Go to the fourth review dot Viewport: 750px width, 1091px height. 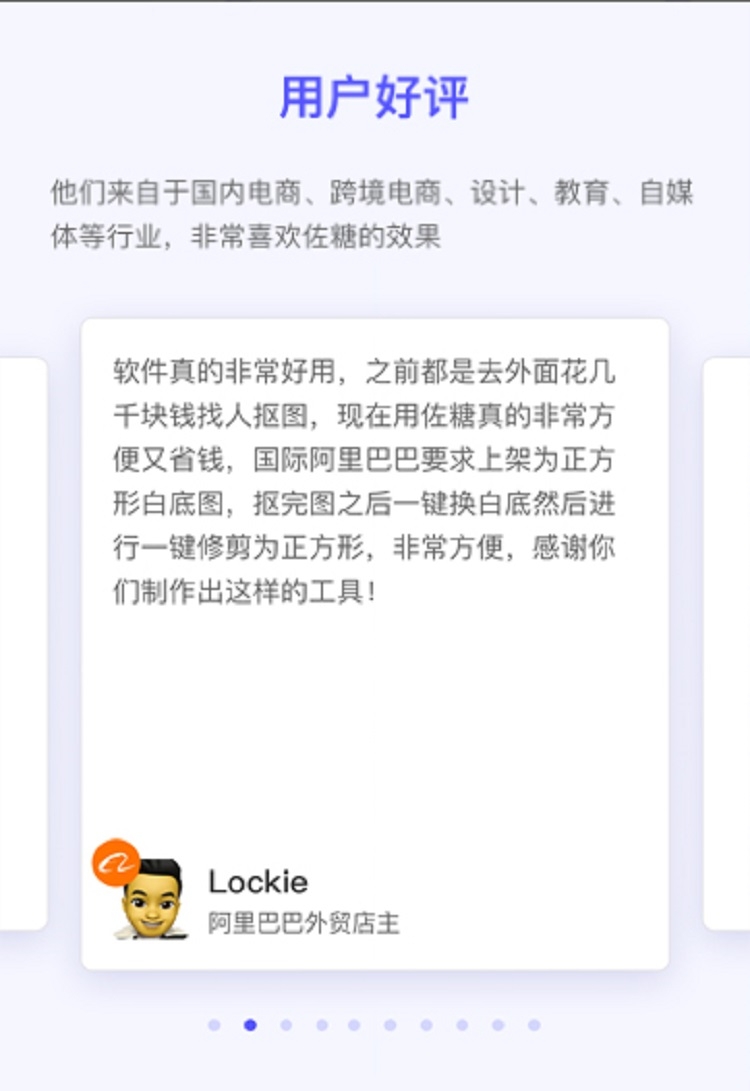(322, 1025)
